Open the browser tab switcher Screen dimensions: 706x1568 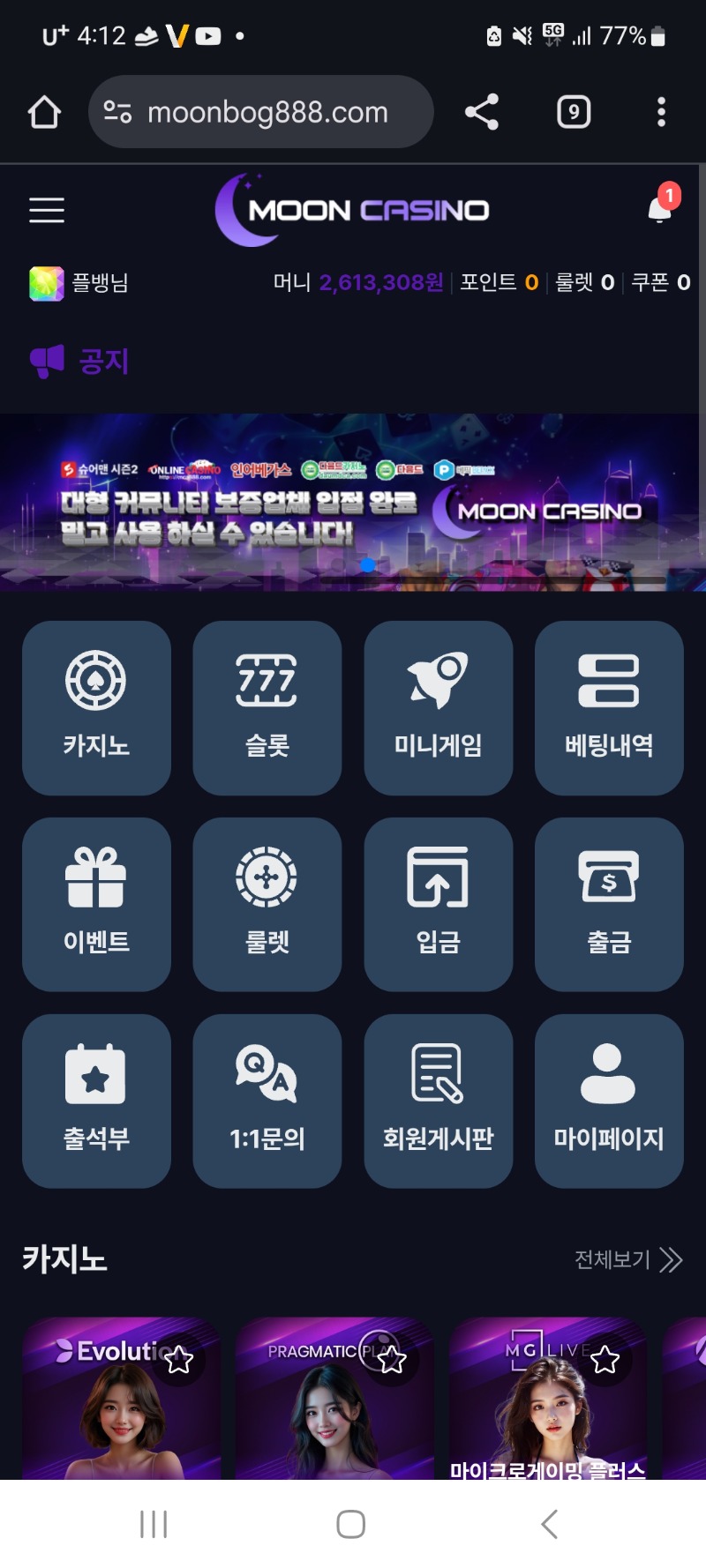tap(574, 112)
